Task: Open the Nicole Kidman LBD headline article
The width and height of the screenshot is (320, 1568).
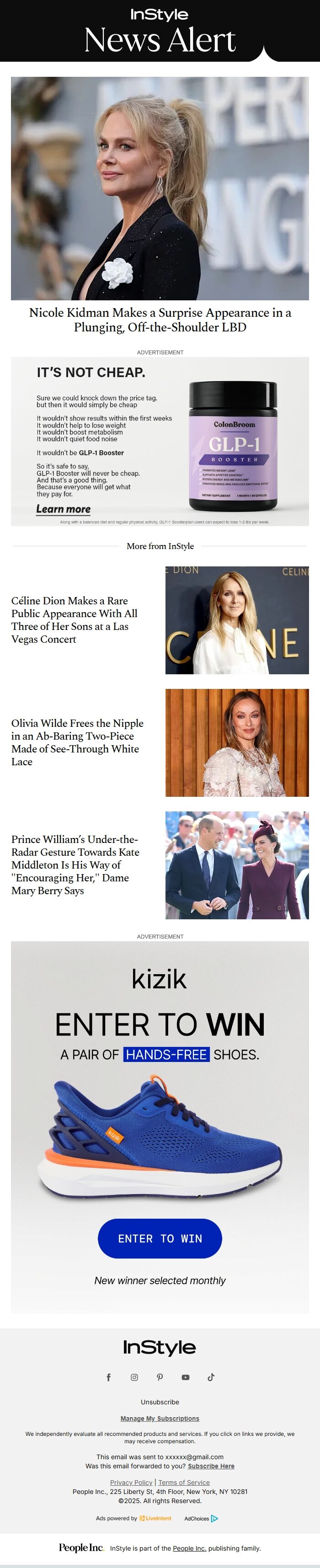Action: tap(160, 320)
